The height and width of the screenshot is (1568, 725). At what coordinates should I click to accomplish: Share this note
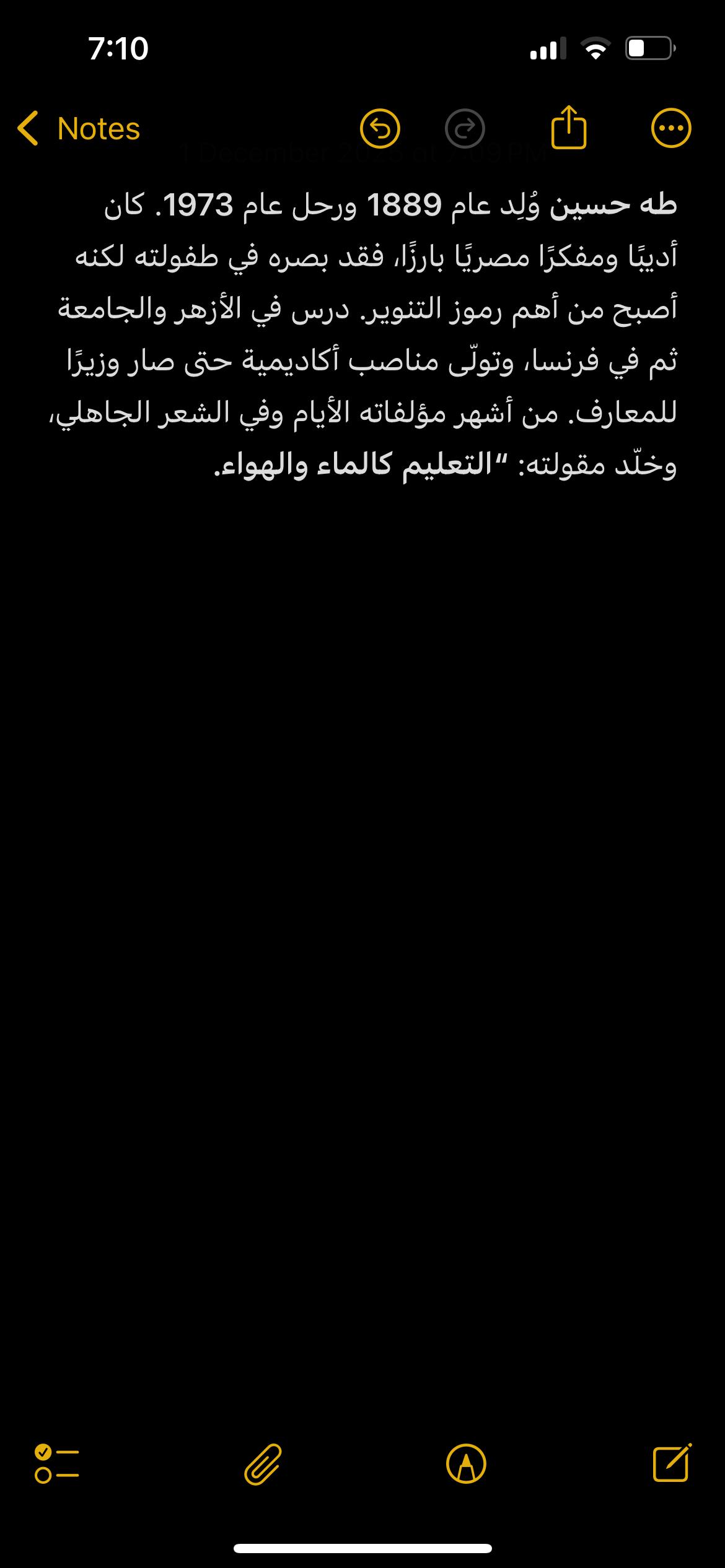tap(568, 128)
